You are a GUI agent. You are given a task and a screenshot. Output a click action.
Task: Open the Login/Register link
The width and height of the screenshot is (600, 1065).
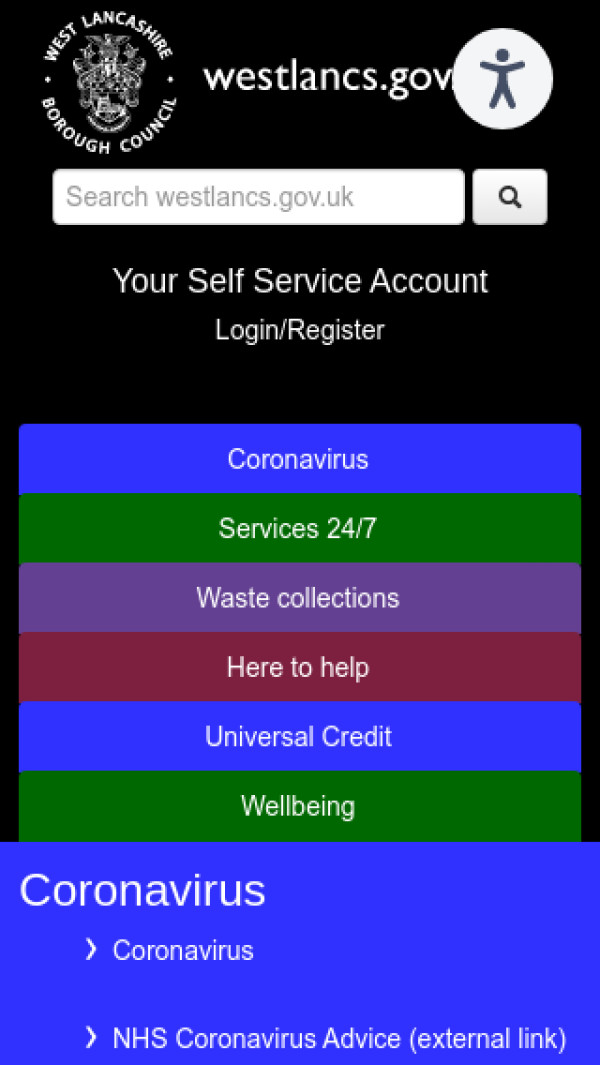click(x=300, y=330)
